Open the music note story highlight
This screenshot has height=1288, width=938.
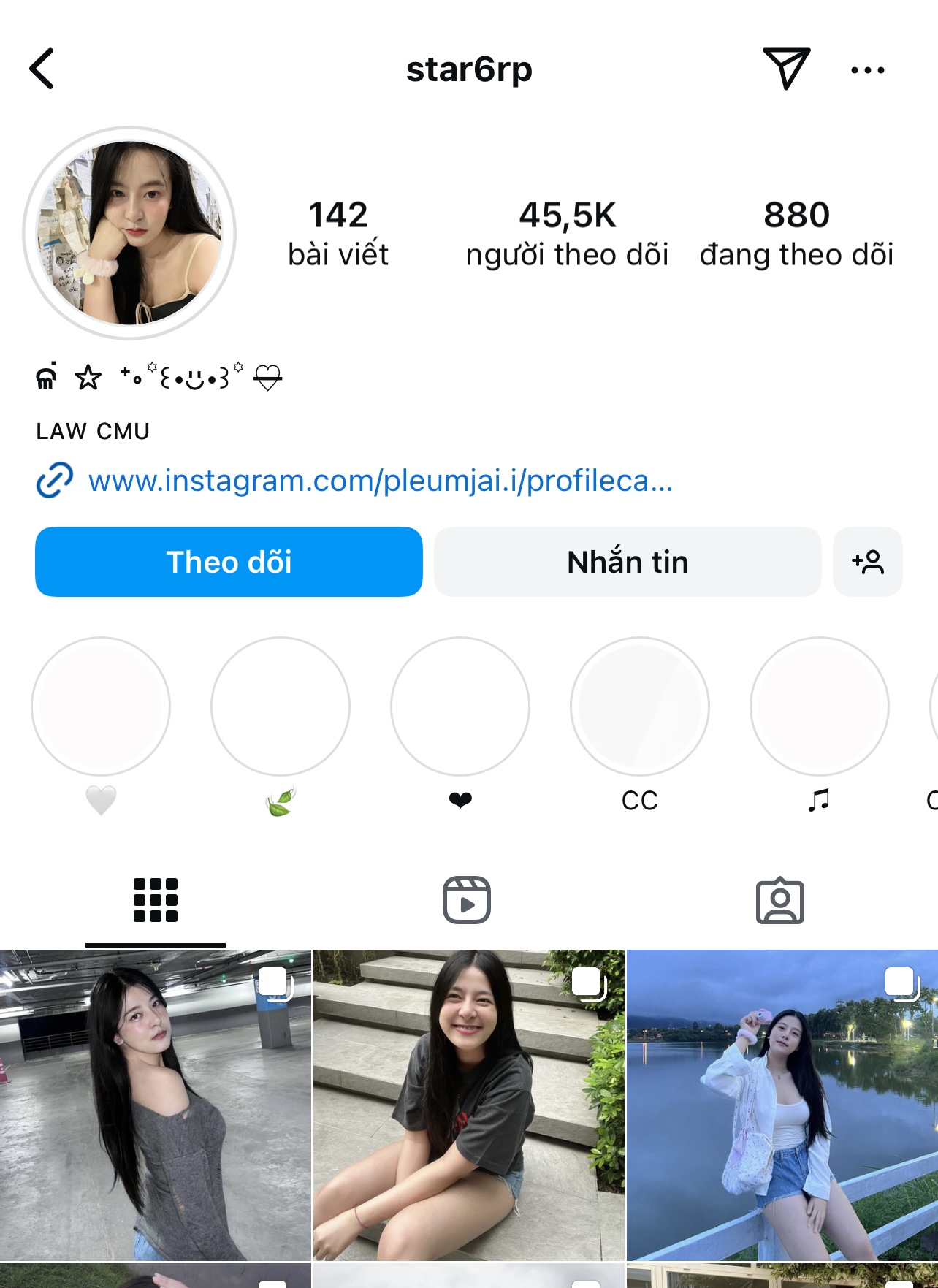(x=820, y=706)
